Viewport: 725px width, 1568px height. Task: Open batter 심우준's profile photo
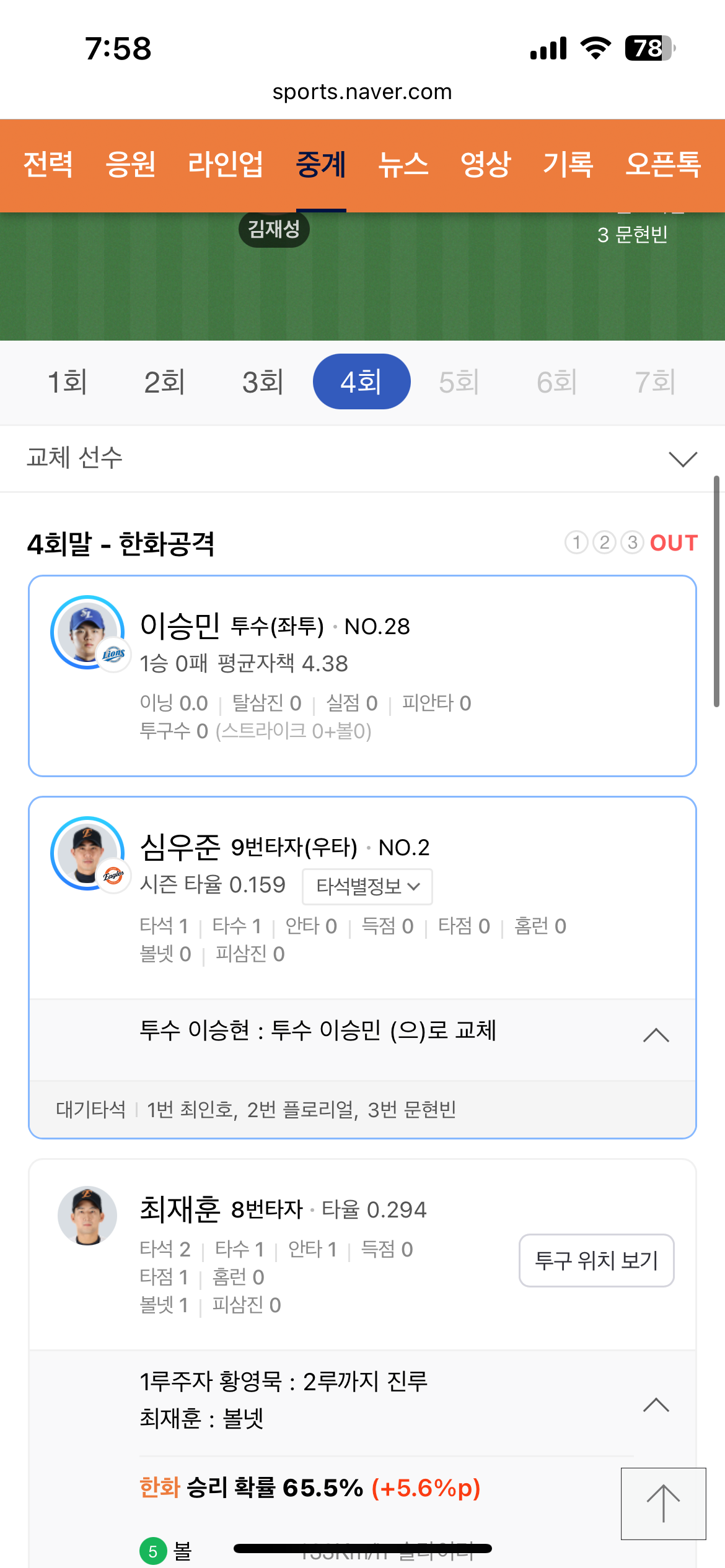[87, 853]
